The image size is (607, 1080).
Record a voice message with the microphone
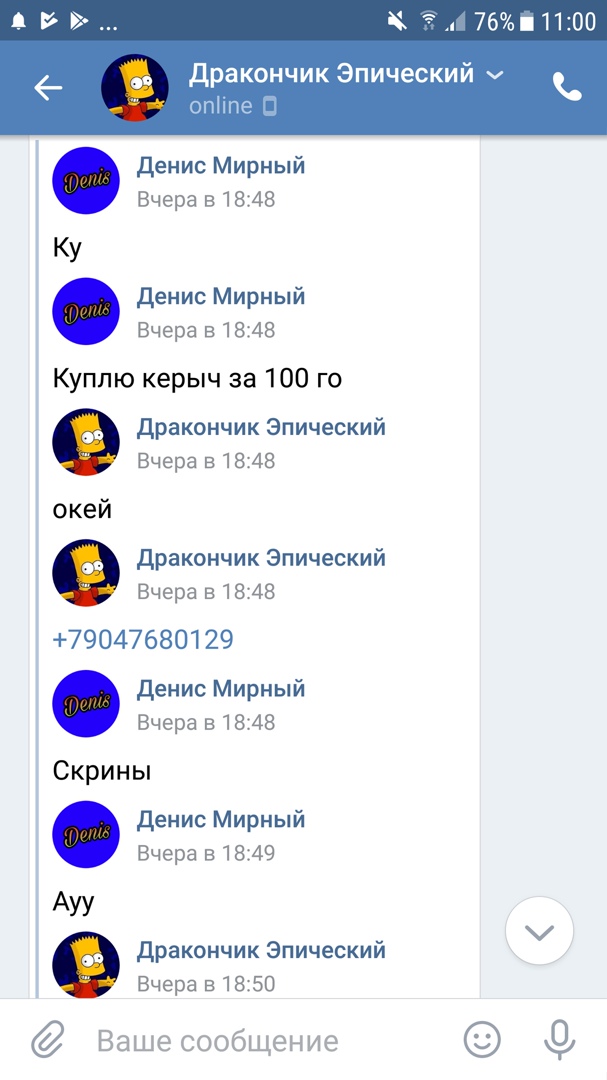(560, 1040)
